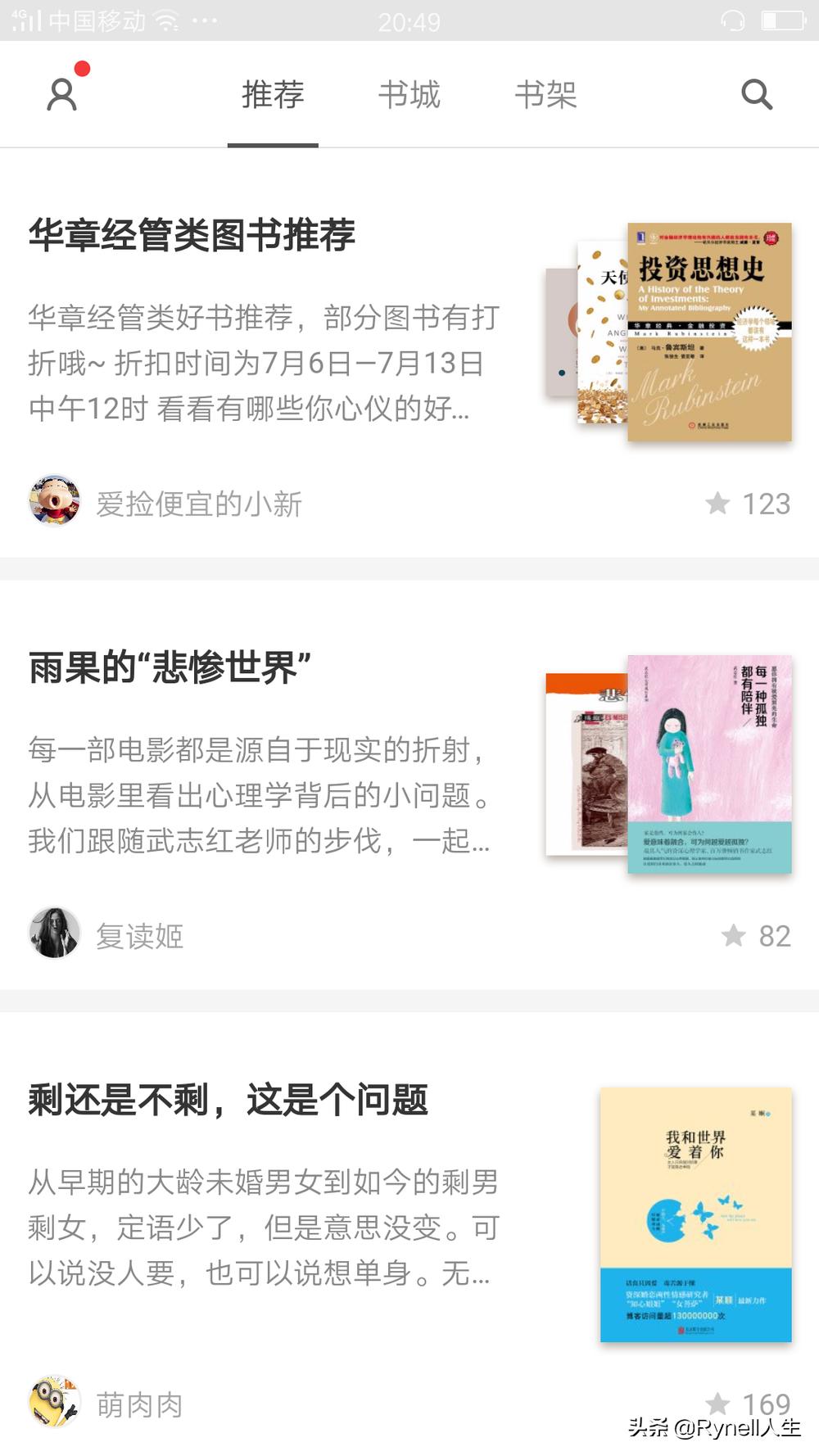Click the red notification dot on profile avatar
Viewport: 819px width, 1456px height.
[x=83, y=70]
